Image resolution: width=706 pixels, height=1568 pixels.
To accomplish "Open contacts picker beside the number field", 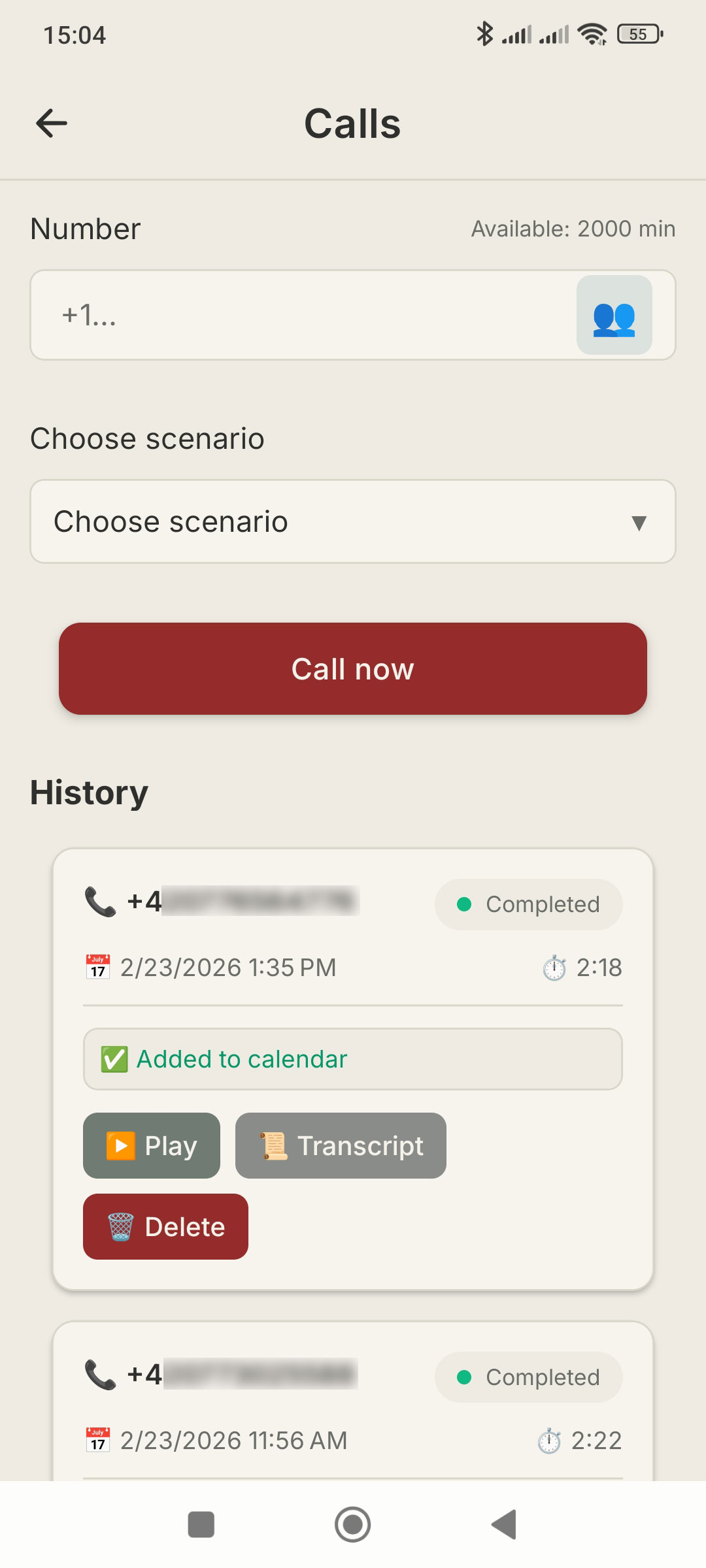I will pyautogui.click(x=614, y=316).
